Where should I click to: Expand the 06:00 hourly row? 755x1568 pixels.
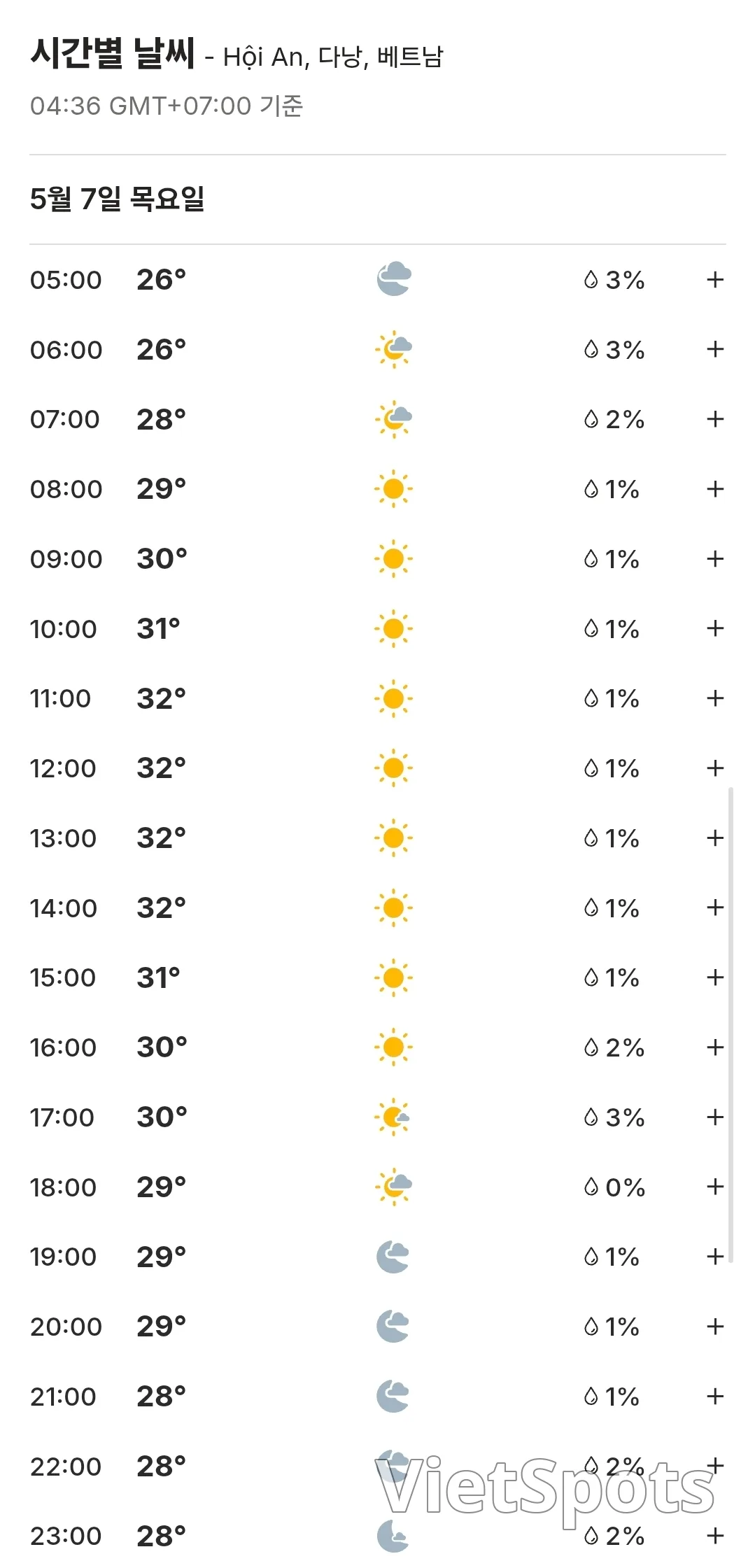(x=714, y=349)
